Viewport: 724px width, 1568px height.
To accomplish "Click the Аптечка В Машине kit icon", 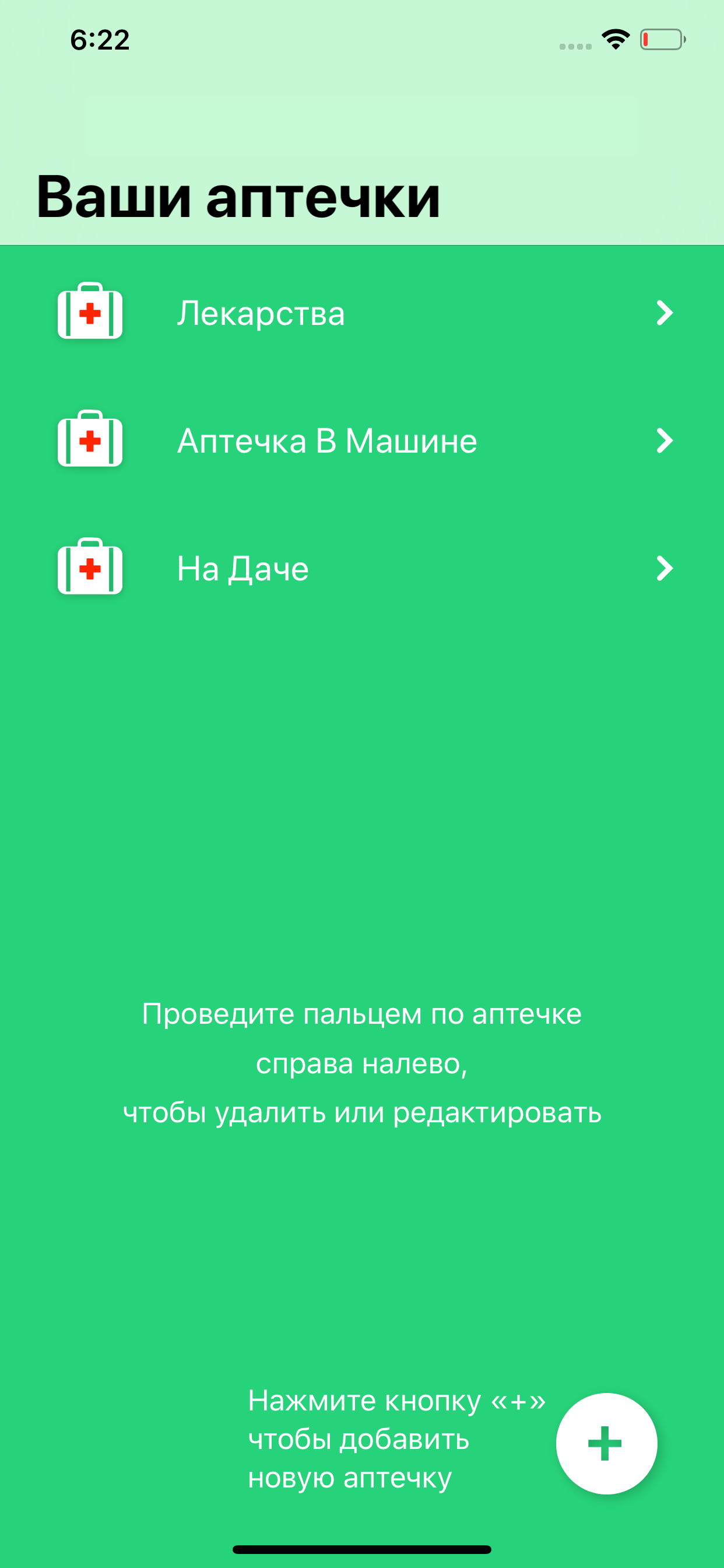I will pyautogui.click(x=90, y=440).
